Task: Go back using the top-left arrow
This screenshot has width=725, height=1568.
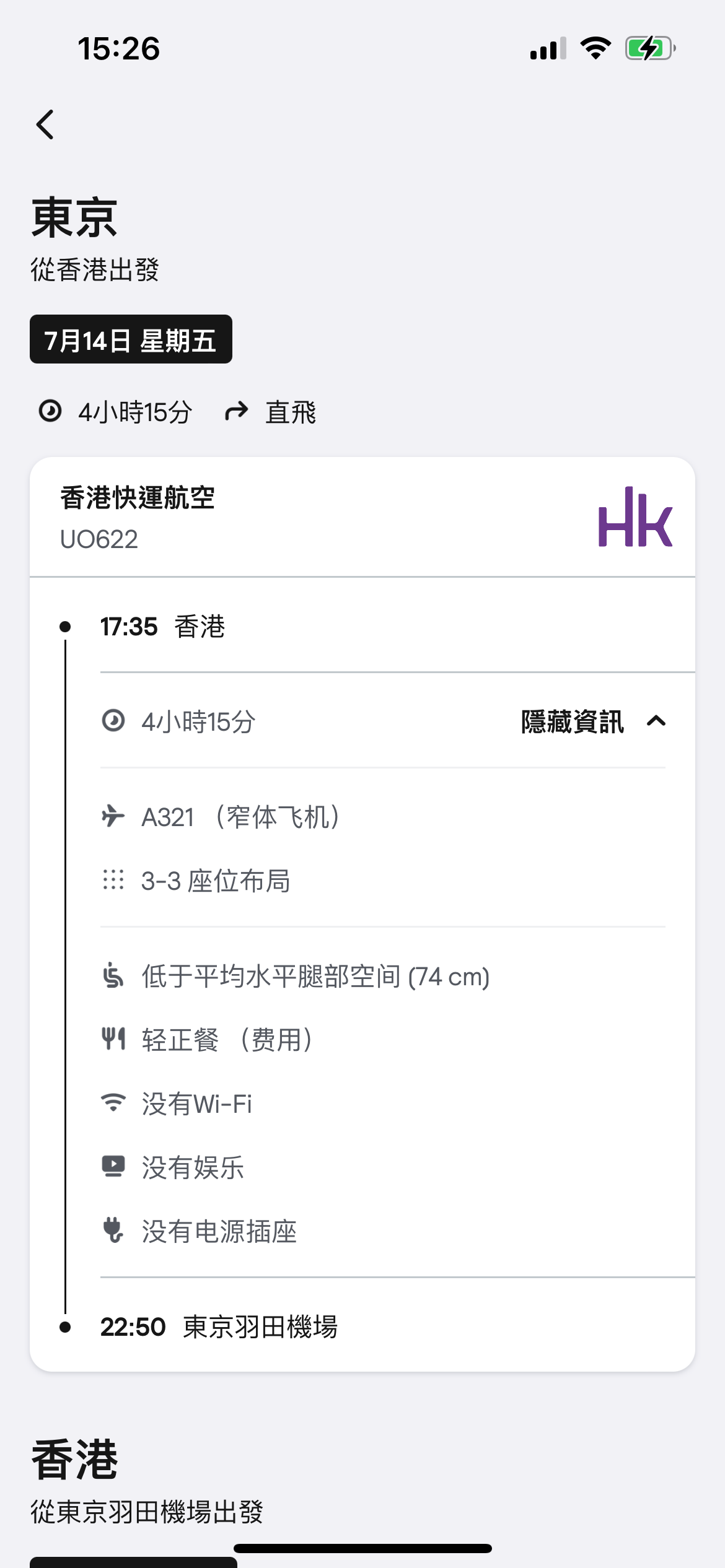Action: click(45, 124)
